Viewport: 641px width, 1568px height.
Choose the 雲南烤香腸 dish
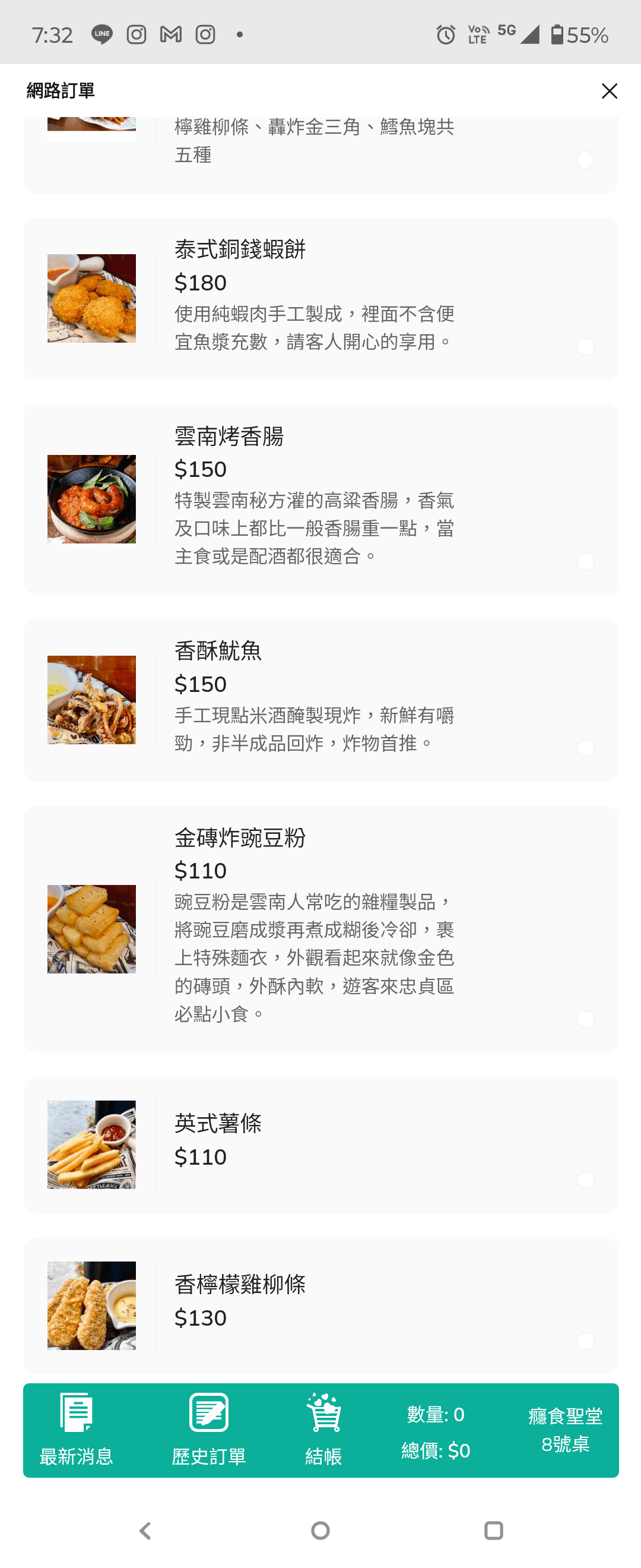click(x=320, y=499)
